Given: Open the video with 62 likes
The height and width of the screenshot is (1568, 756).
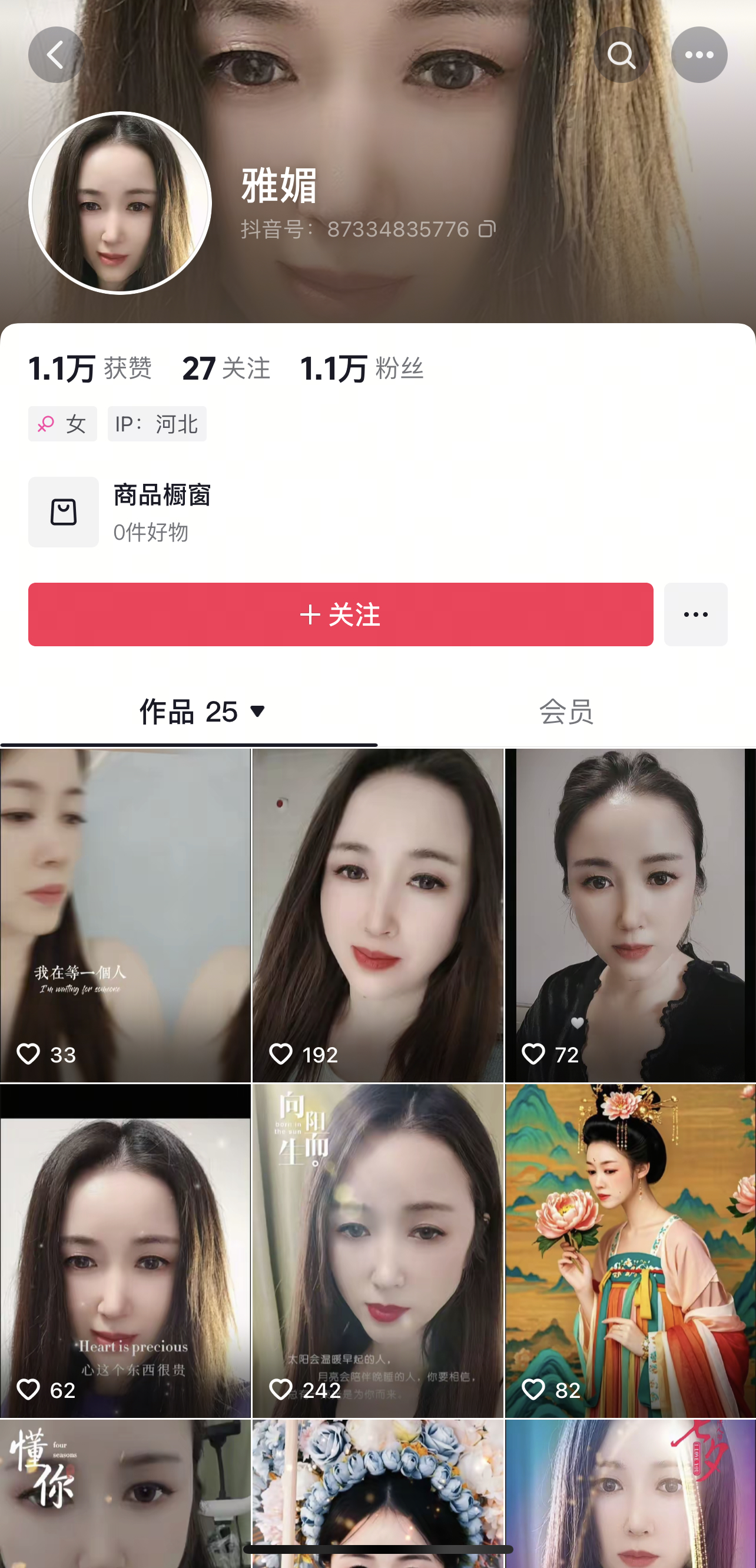Looking at the screenshot, I should pos(125,1251).
